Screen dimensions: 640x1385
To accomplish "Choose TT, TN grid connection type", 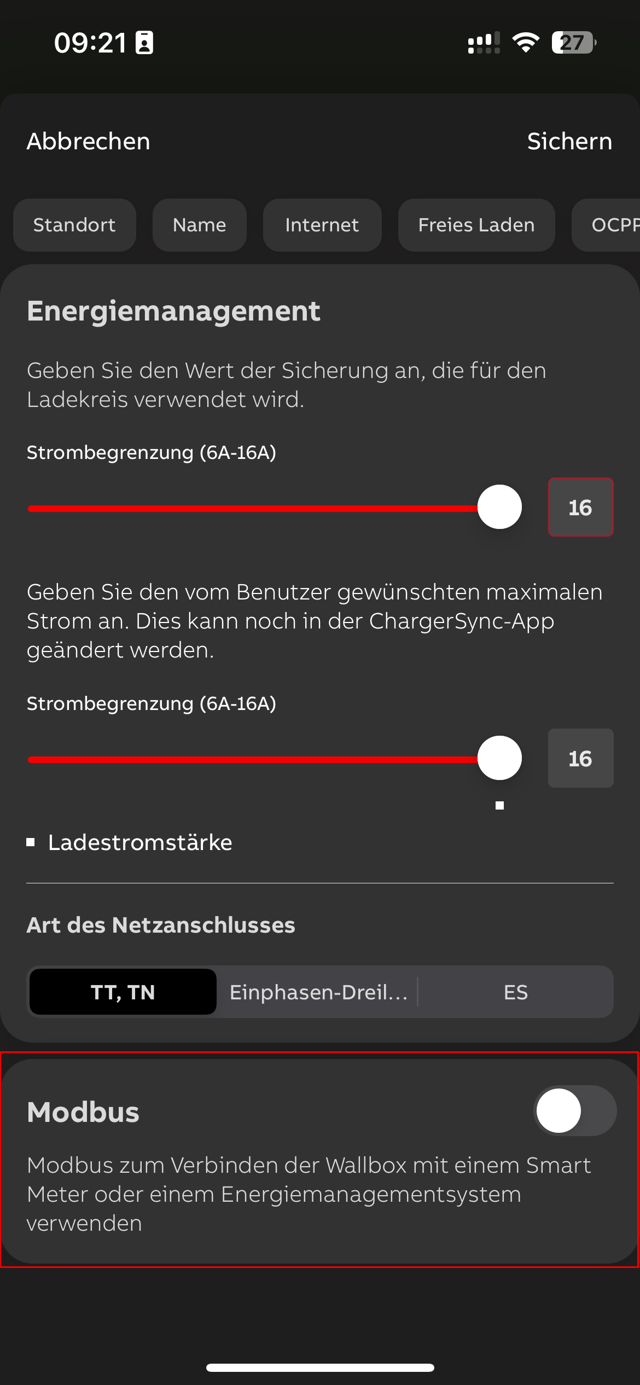I will [123, 992].
